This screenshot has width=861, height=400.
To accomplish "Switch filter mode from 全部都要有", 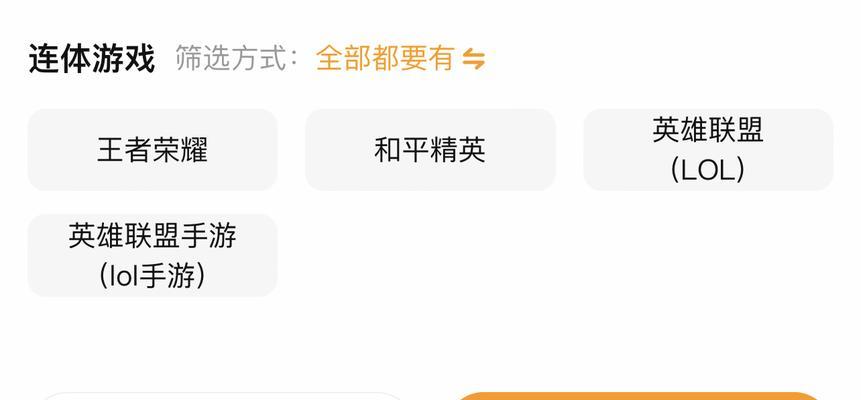I will pos(400,58).
